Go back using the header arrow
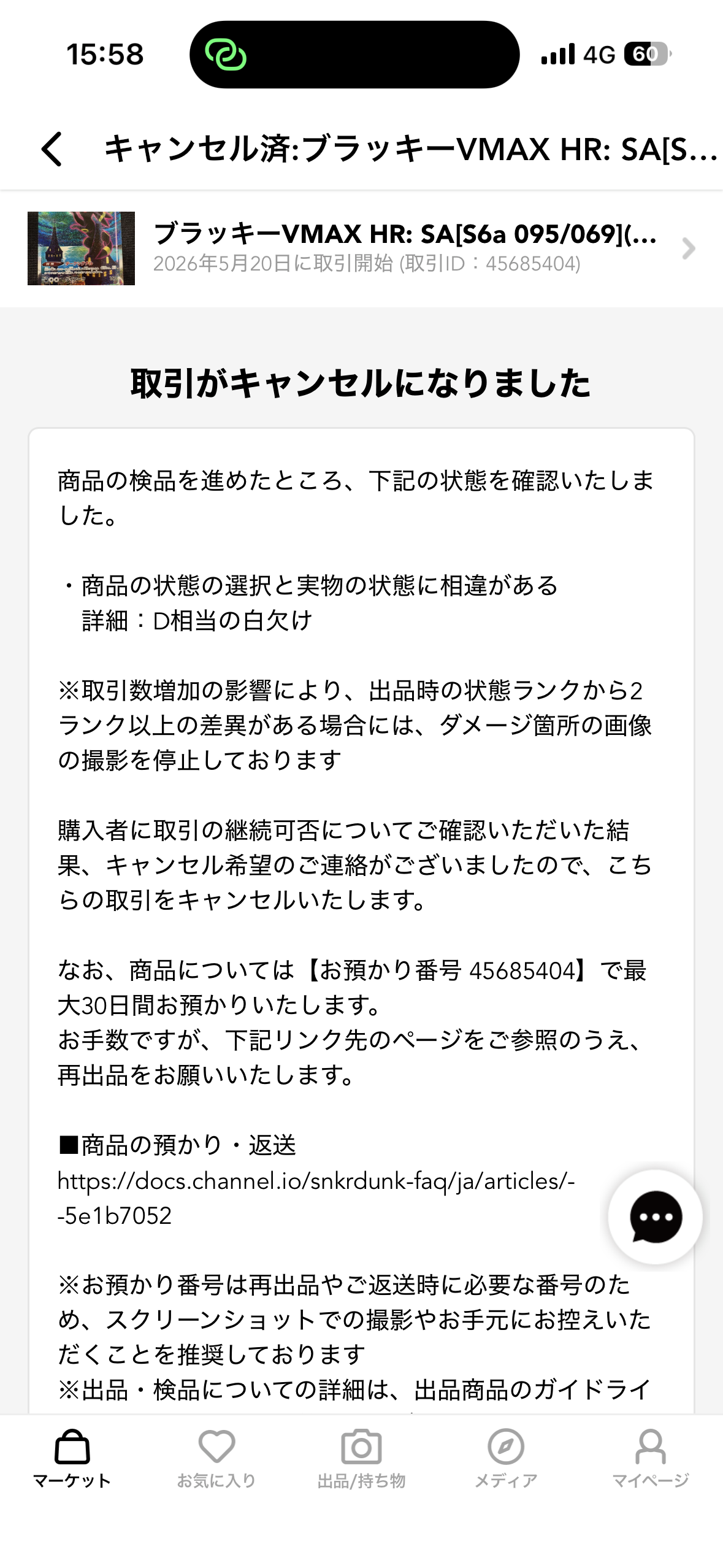This screenshot has height=1568, width=723. [52, 149]
